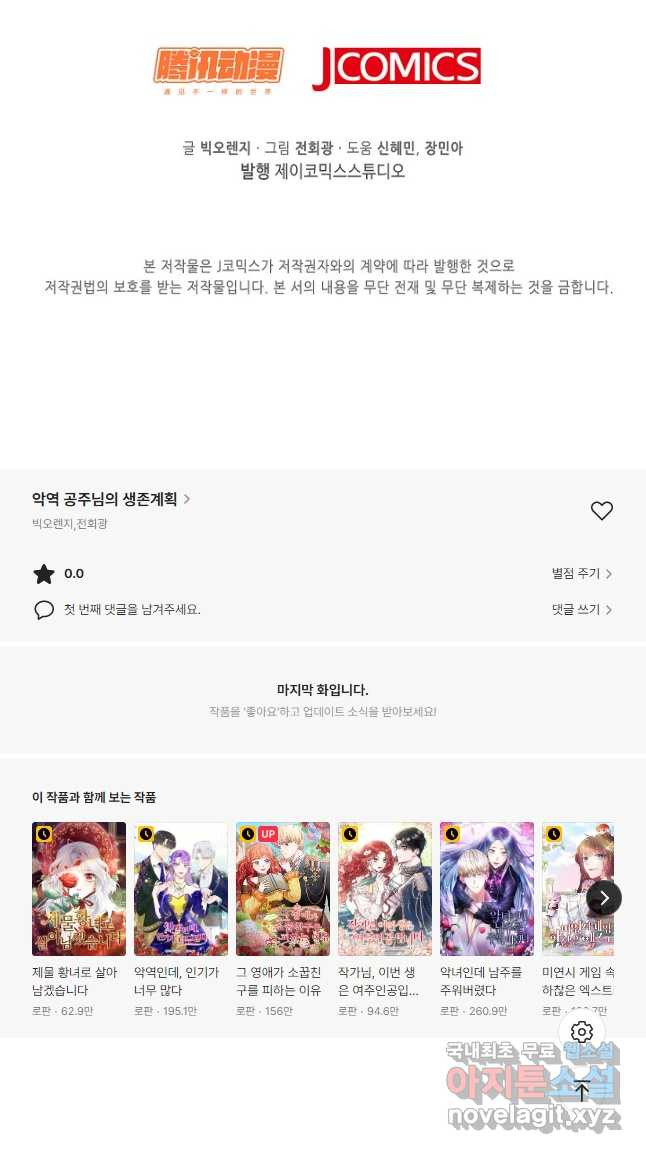Jump to top with the up arrow
The width and height of the screenshot is (646, 1154).
(582, 1091)
